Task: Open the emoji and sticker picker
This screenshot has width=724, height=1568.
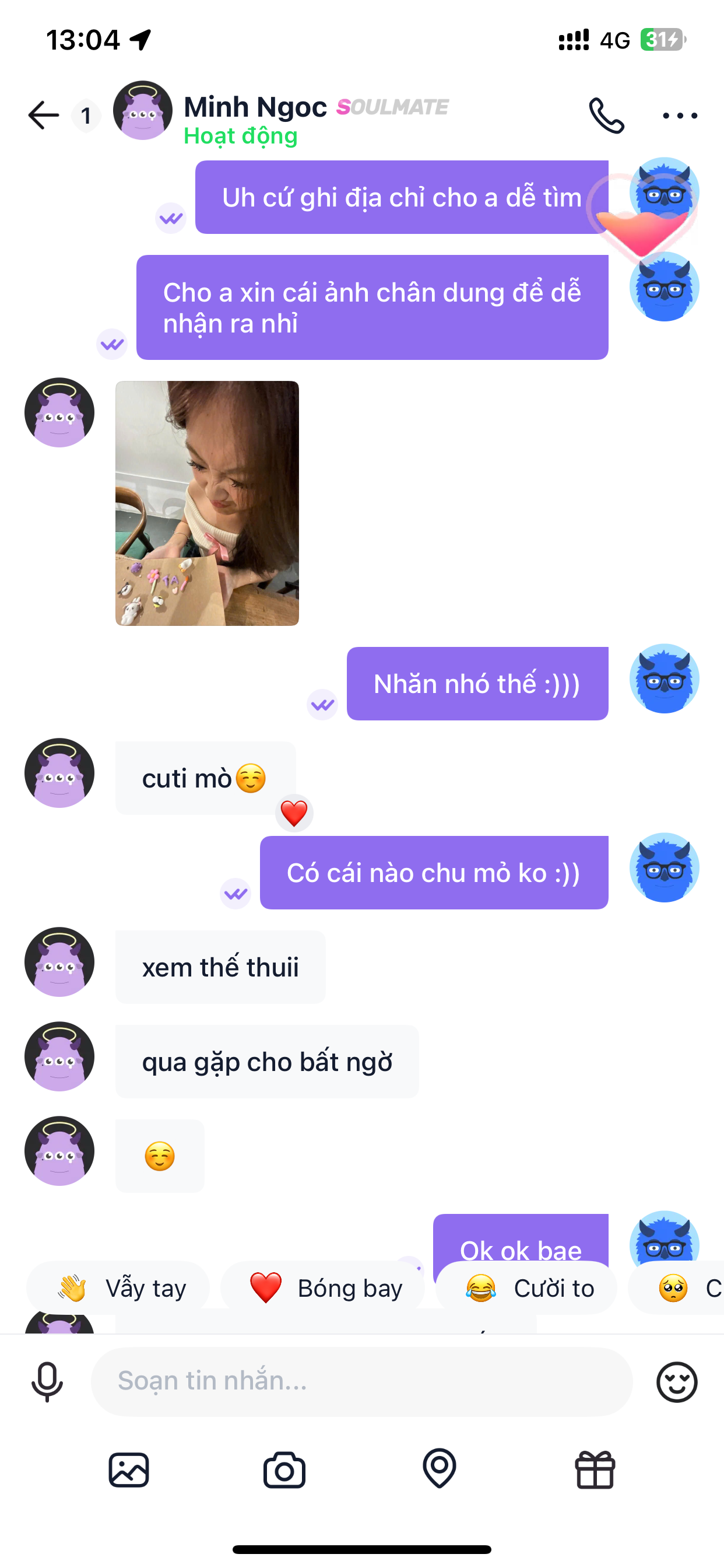Action: click(677, 1382)
